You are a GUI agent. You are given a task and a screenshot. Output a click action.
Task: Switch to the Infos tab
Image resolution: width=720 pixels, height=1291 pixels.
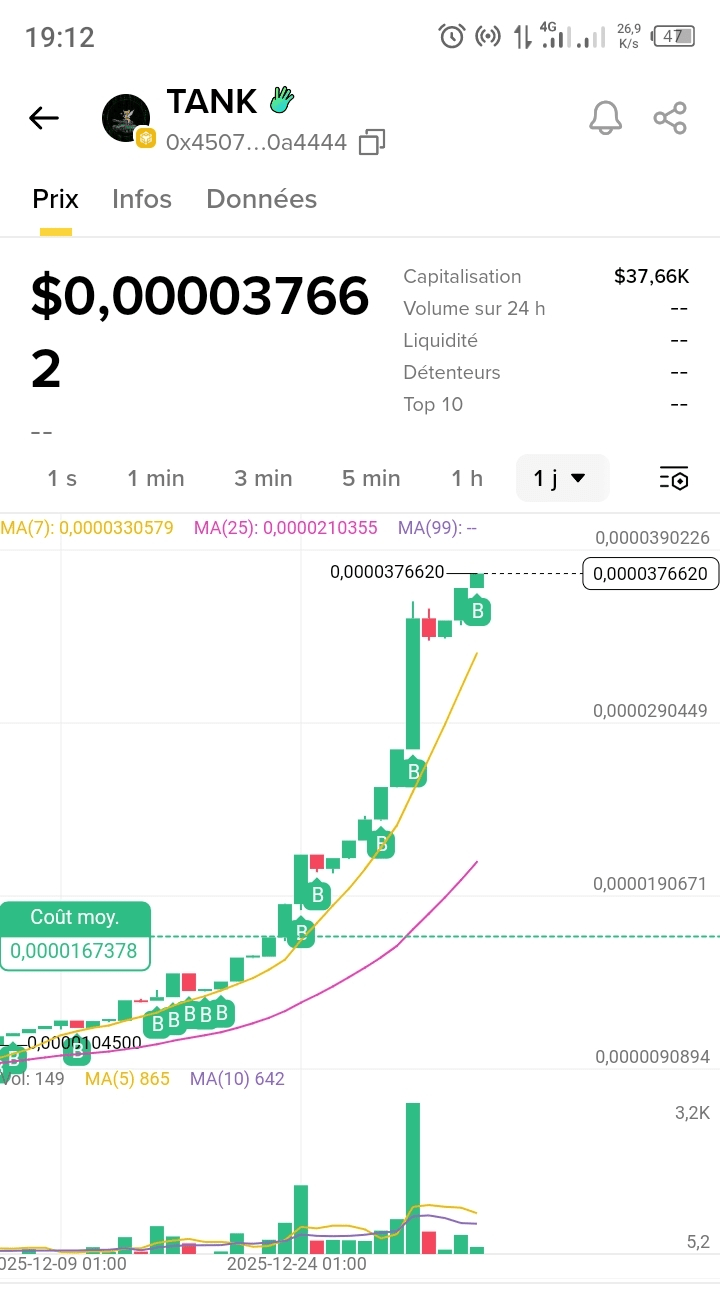click(x=142, y=199)
